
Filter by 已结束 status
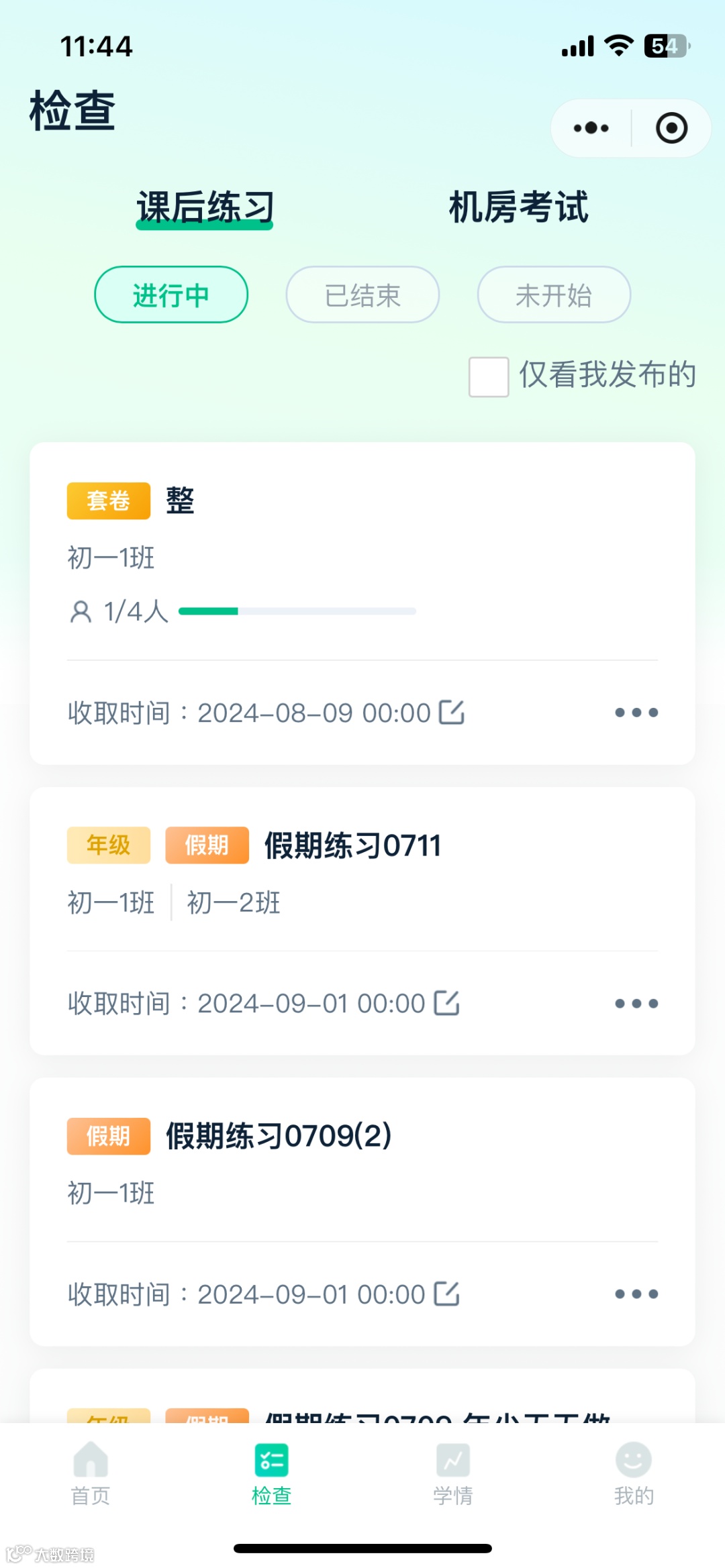coord(362,295)
